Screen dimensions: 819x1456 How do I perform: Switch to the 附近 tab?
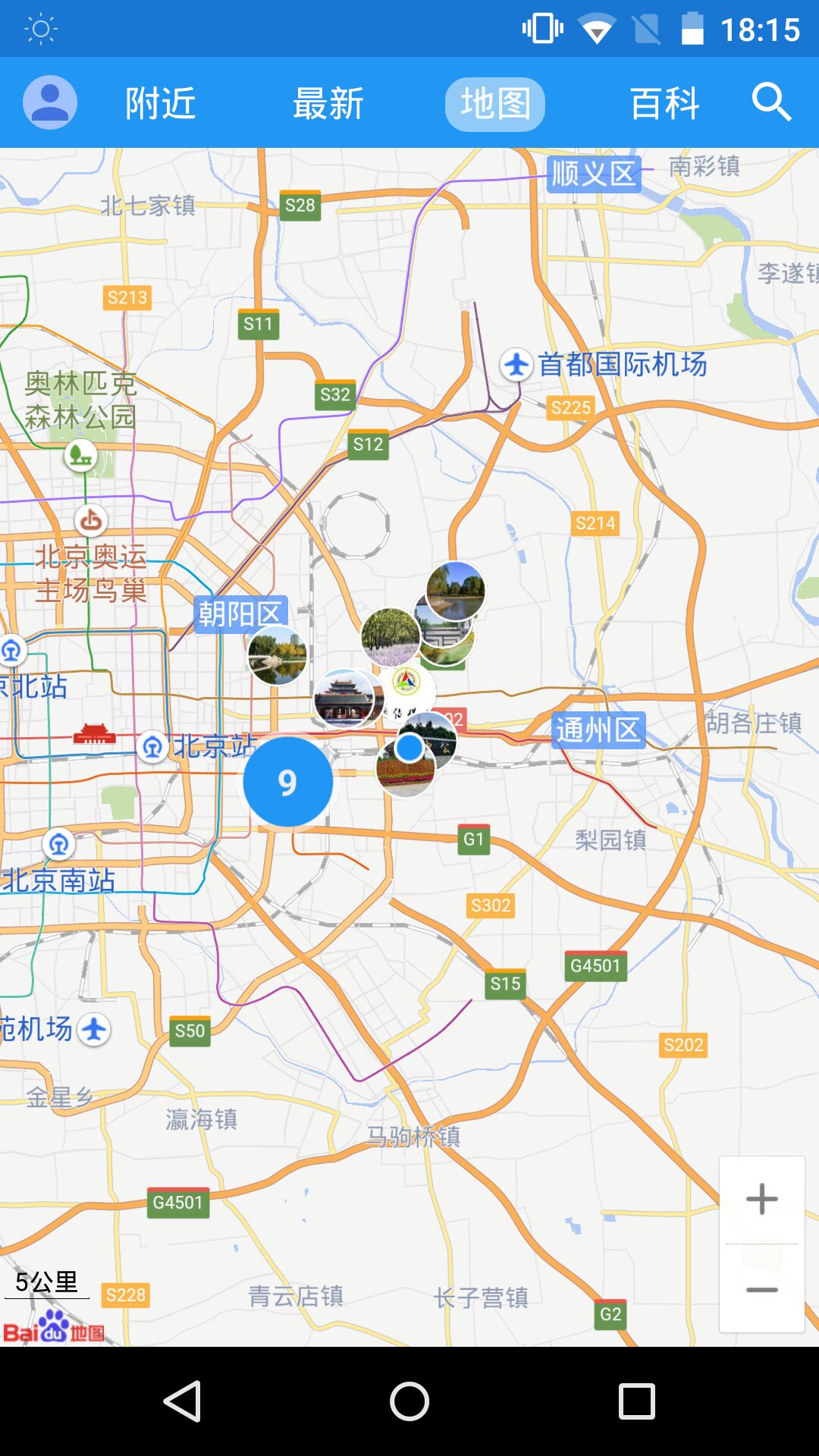(161, 103)
